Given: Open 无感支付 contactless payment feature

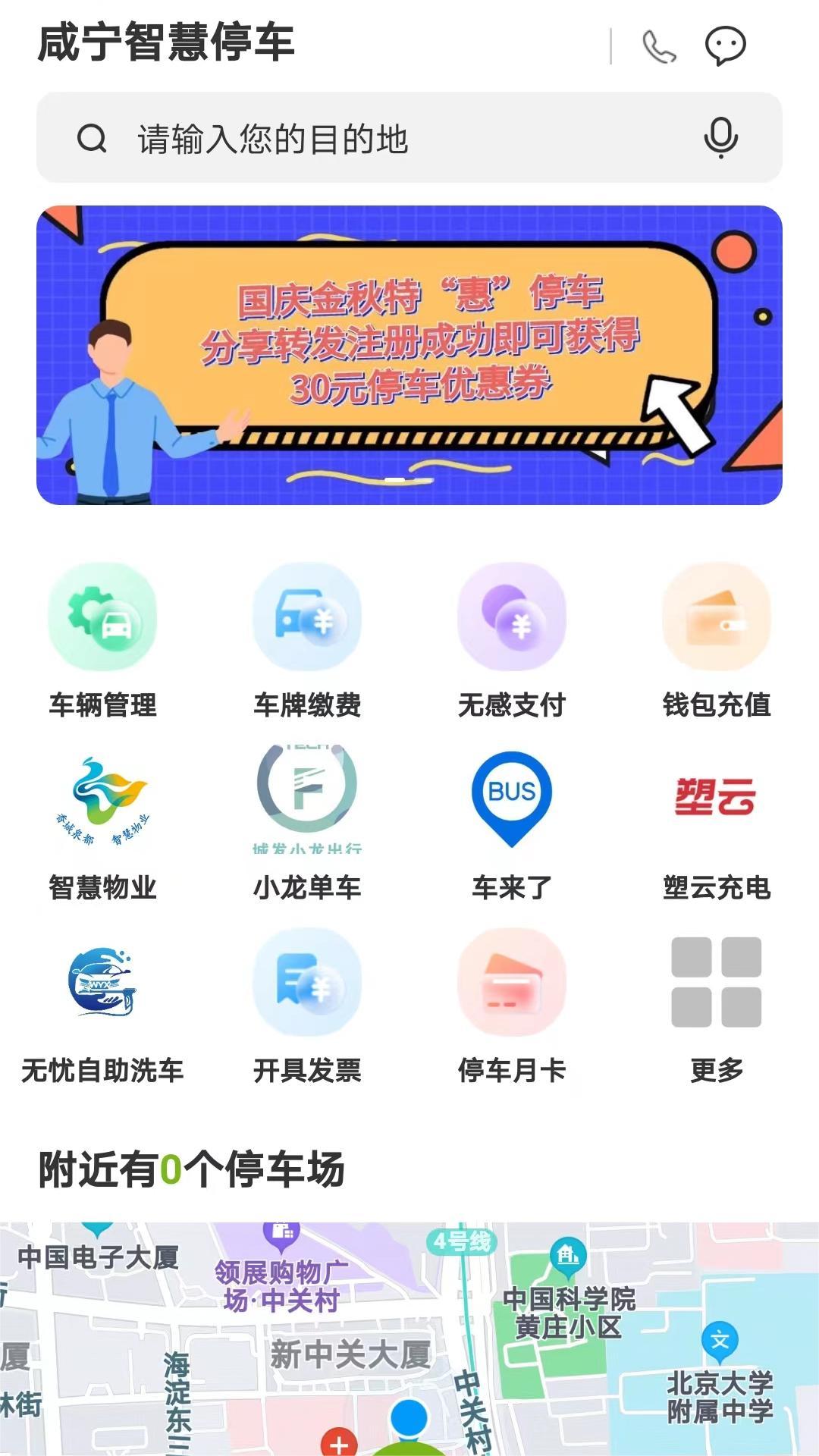Looking at the screenshot, I should pos(512,619).
